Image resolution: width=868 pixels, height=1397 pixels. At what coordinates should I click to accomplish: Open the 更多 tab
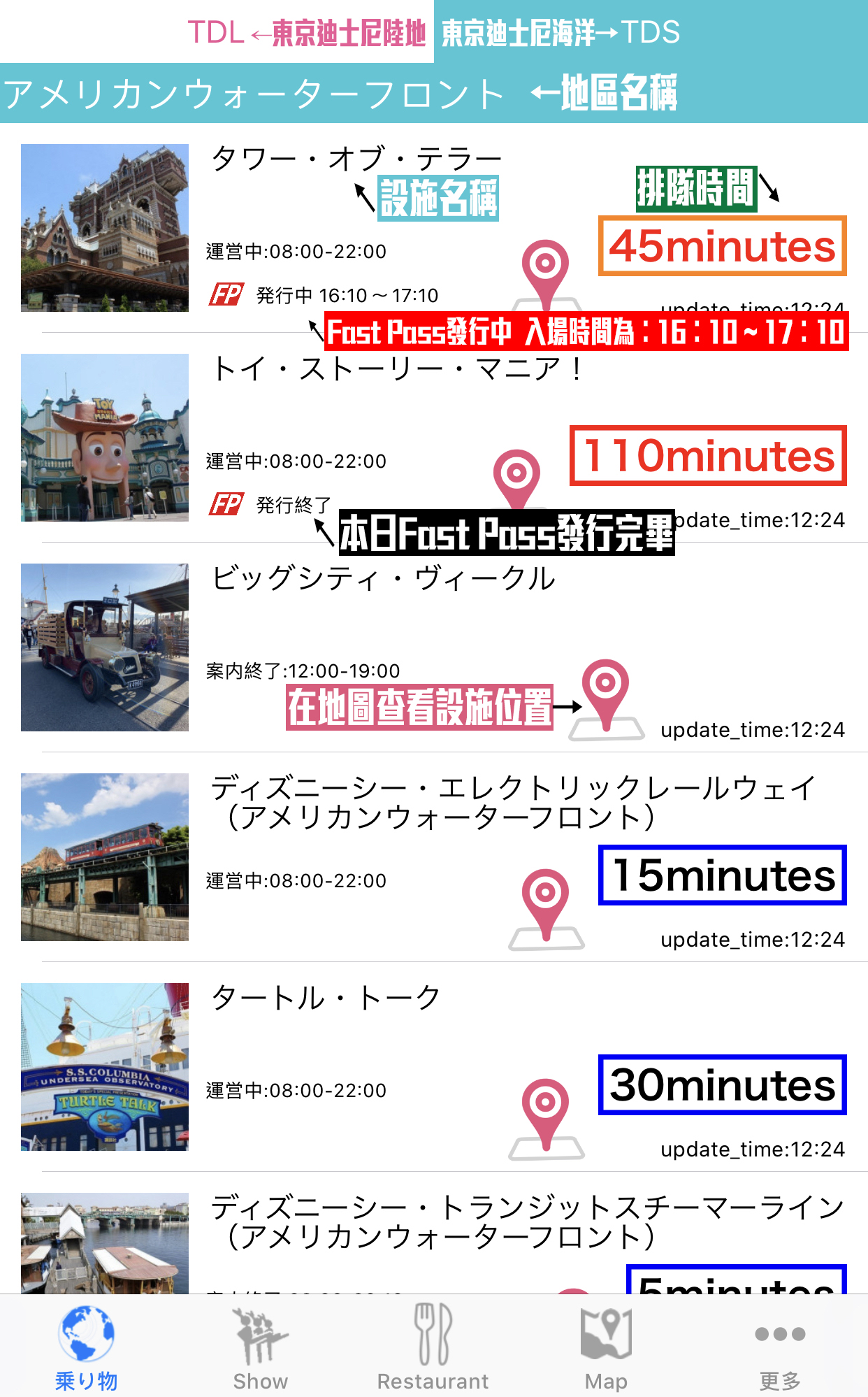[780, 1346]
